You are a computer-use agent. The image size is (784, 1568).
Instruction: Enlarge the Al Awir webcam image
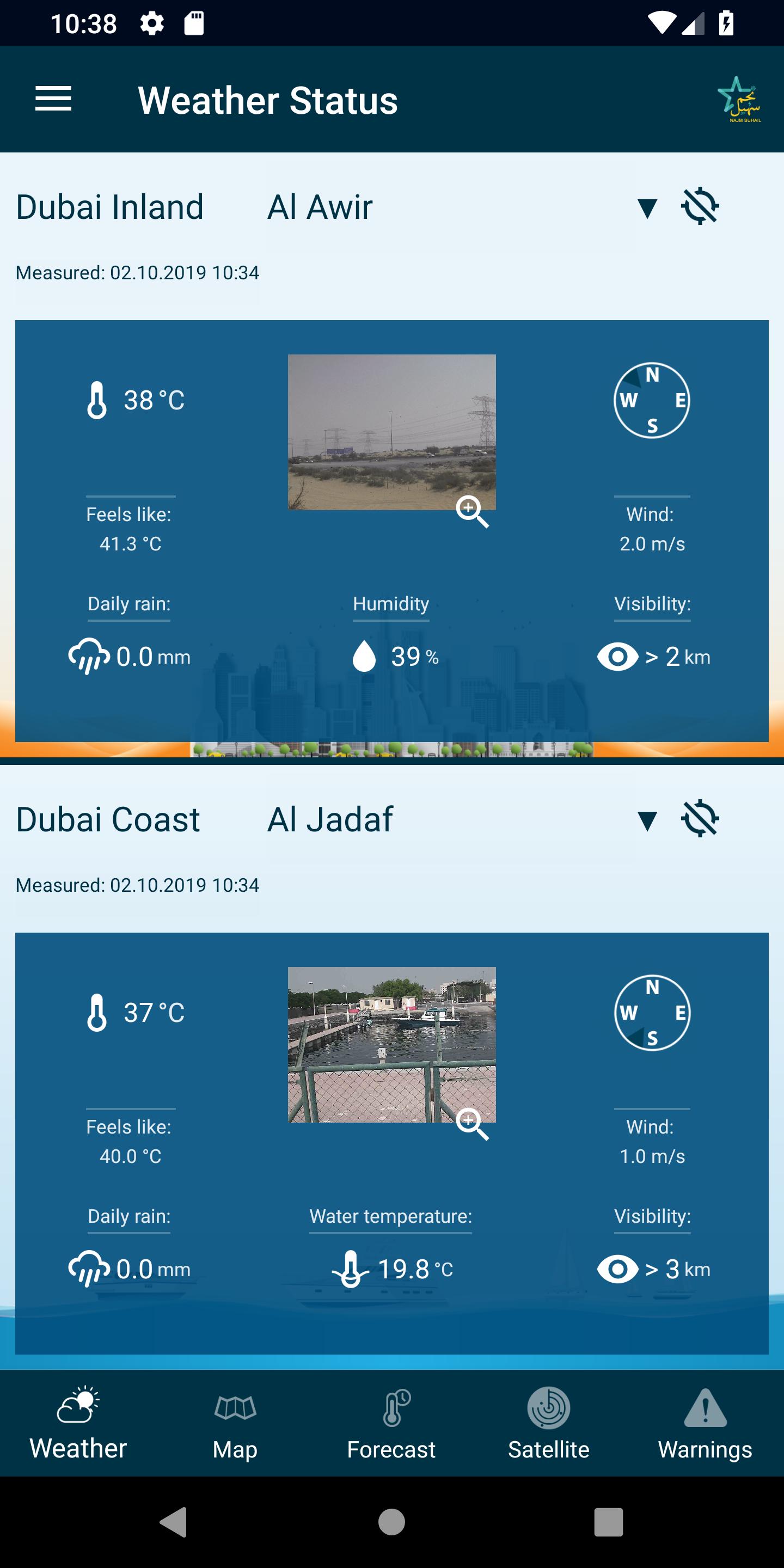pos(473,511)
